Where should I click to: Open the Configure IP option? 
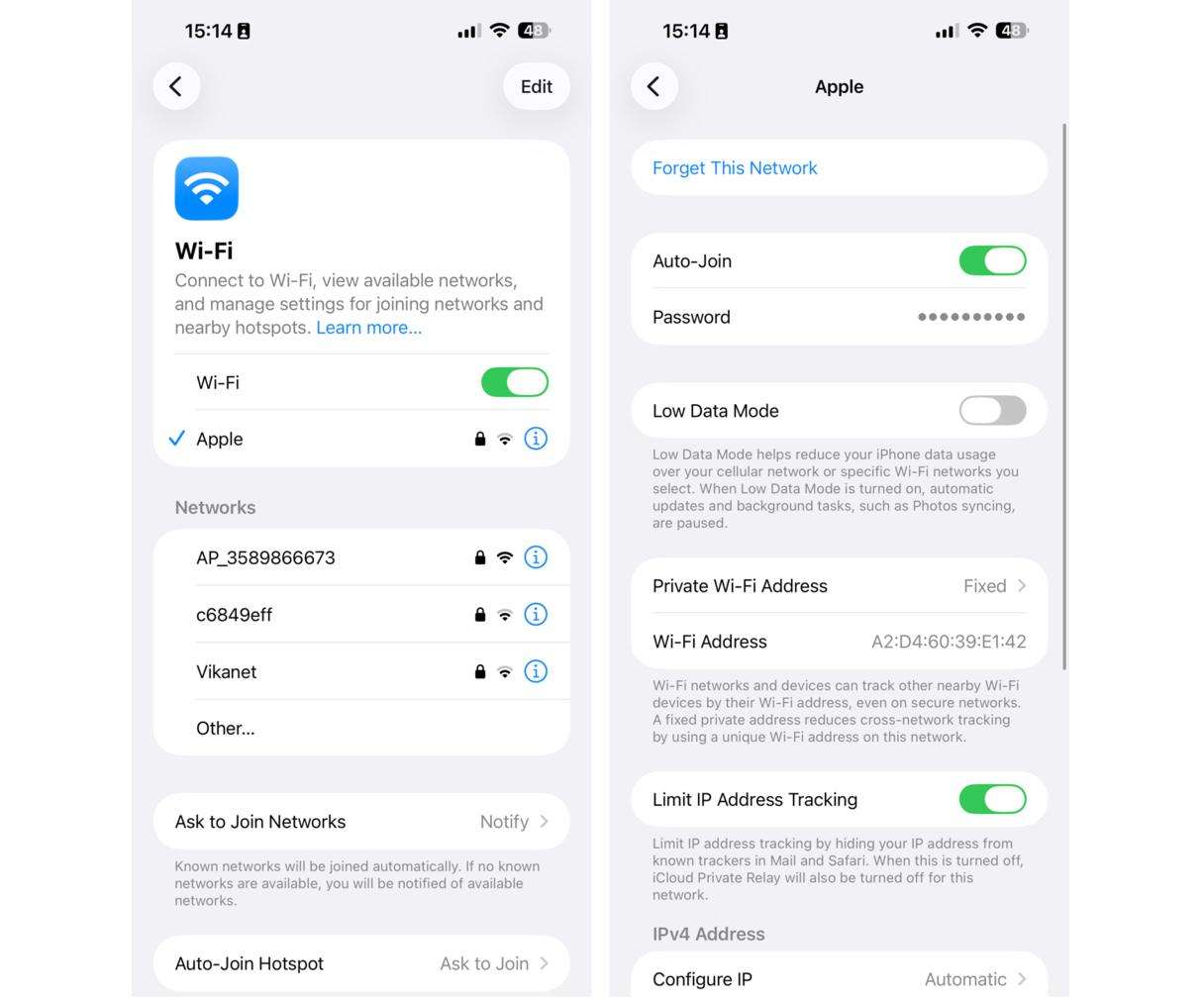tap(839, 979)
